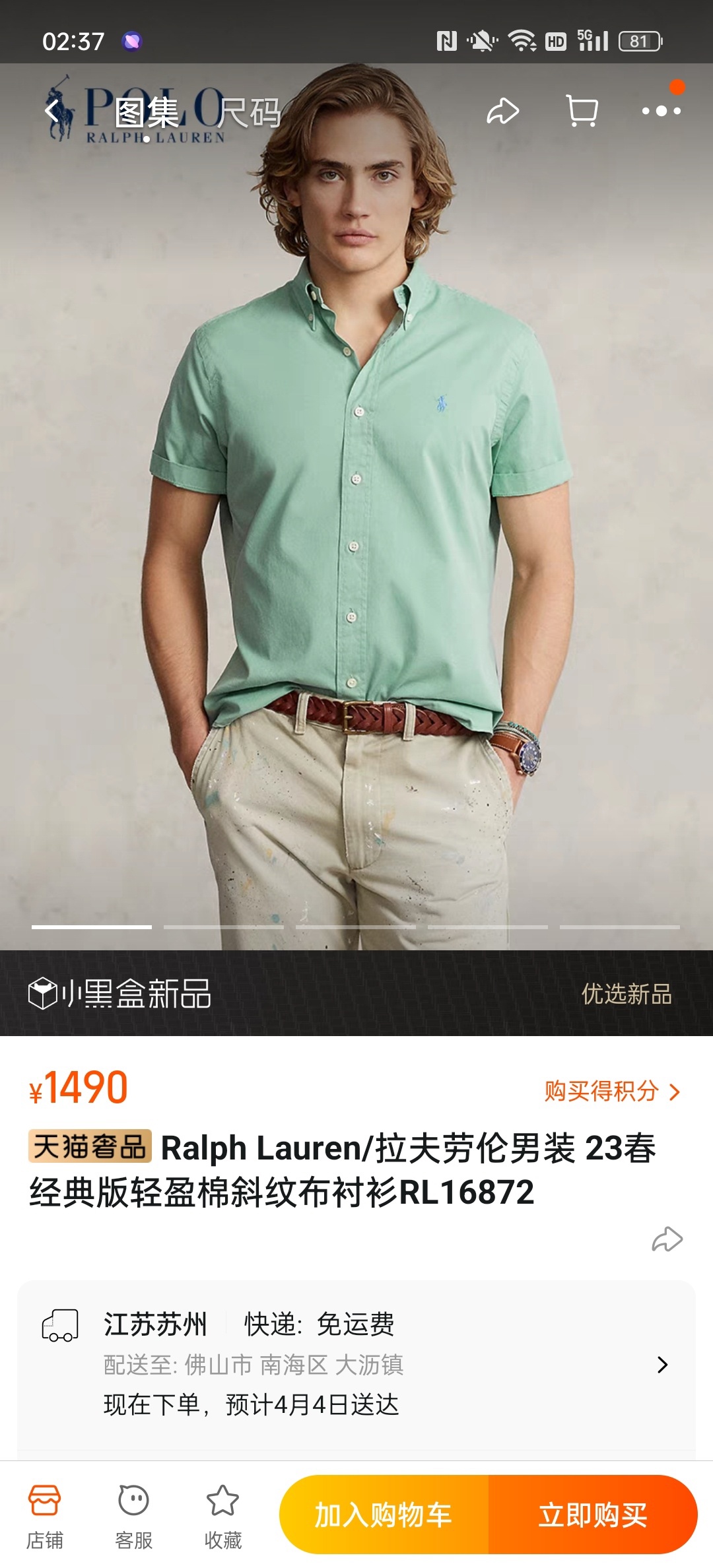Share this product via top arrow icon
The height and width of the screenshot is (1568, 713).
(503, 111)
